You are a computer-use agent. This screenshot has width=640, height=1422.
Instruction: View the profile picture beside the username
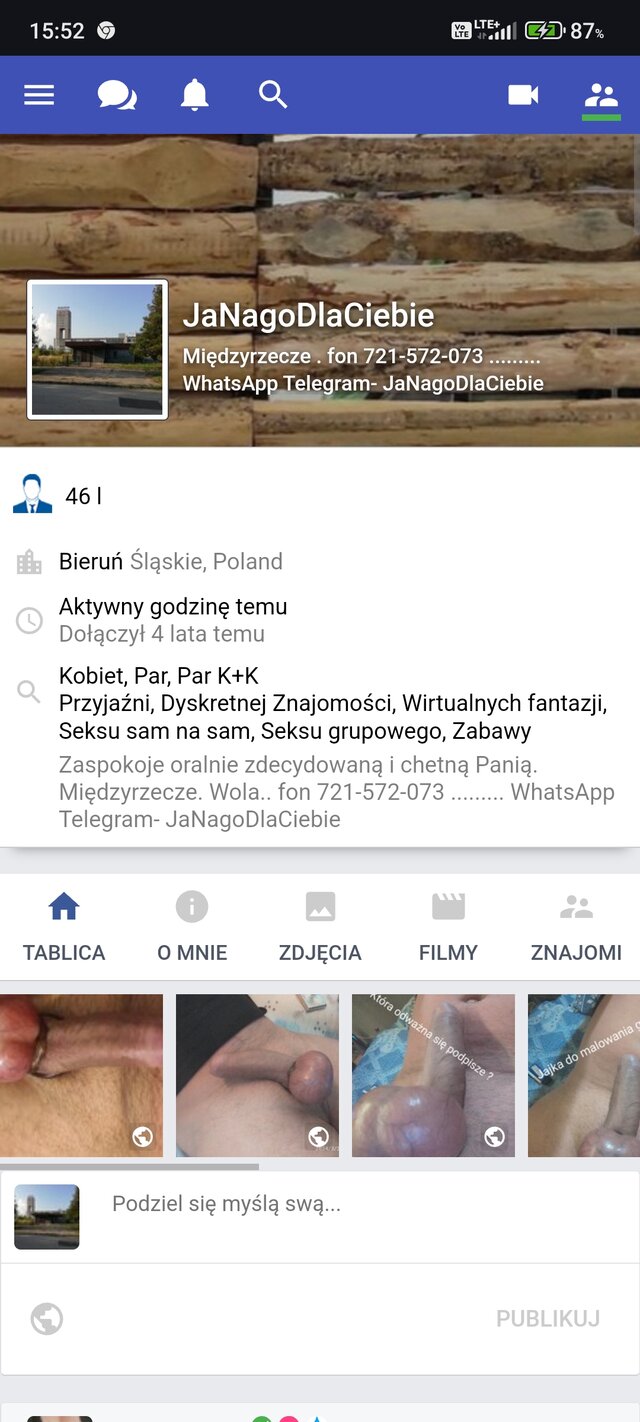tap(97, 349)
